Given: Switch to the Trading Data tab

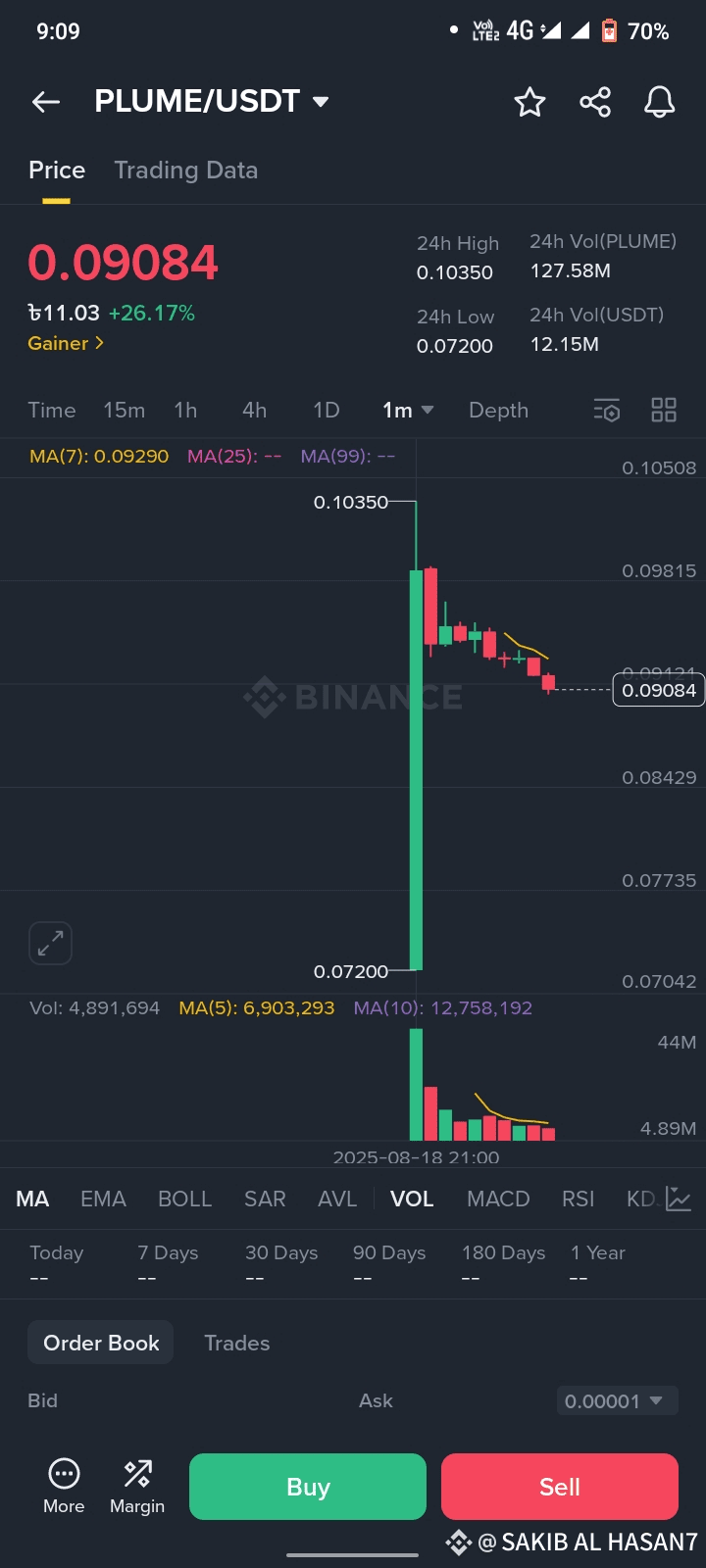Looking at the screenshot, I should 186,171.
